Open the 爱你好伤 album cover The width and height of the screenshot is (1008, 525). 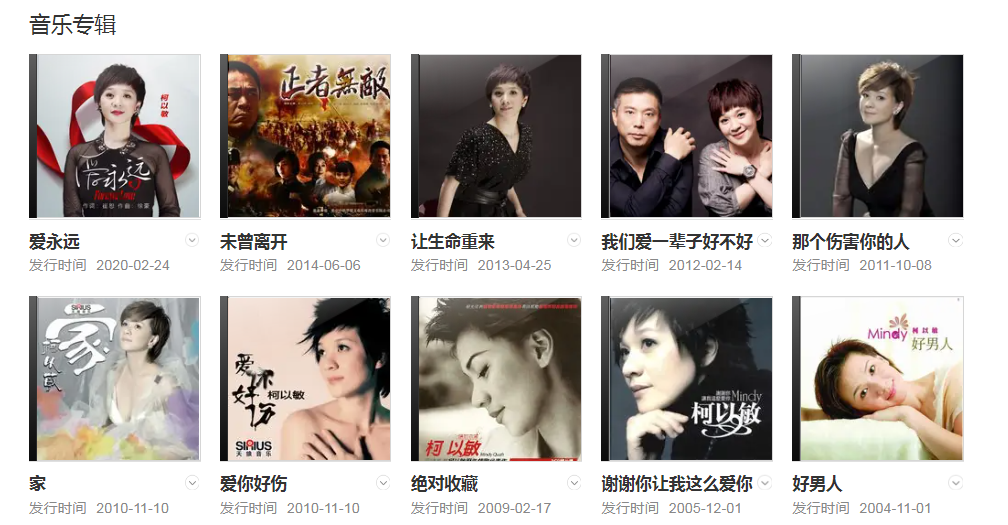pyautogui.click(x=305, y=378)
